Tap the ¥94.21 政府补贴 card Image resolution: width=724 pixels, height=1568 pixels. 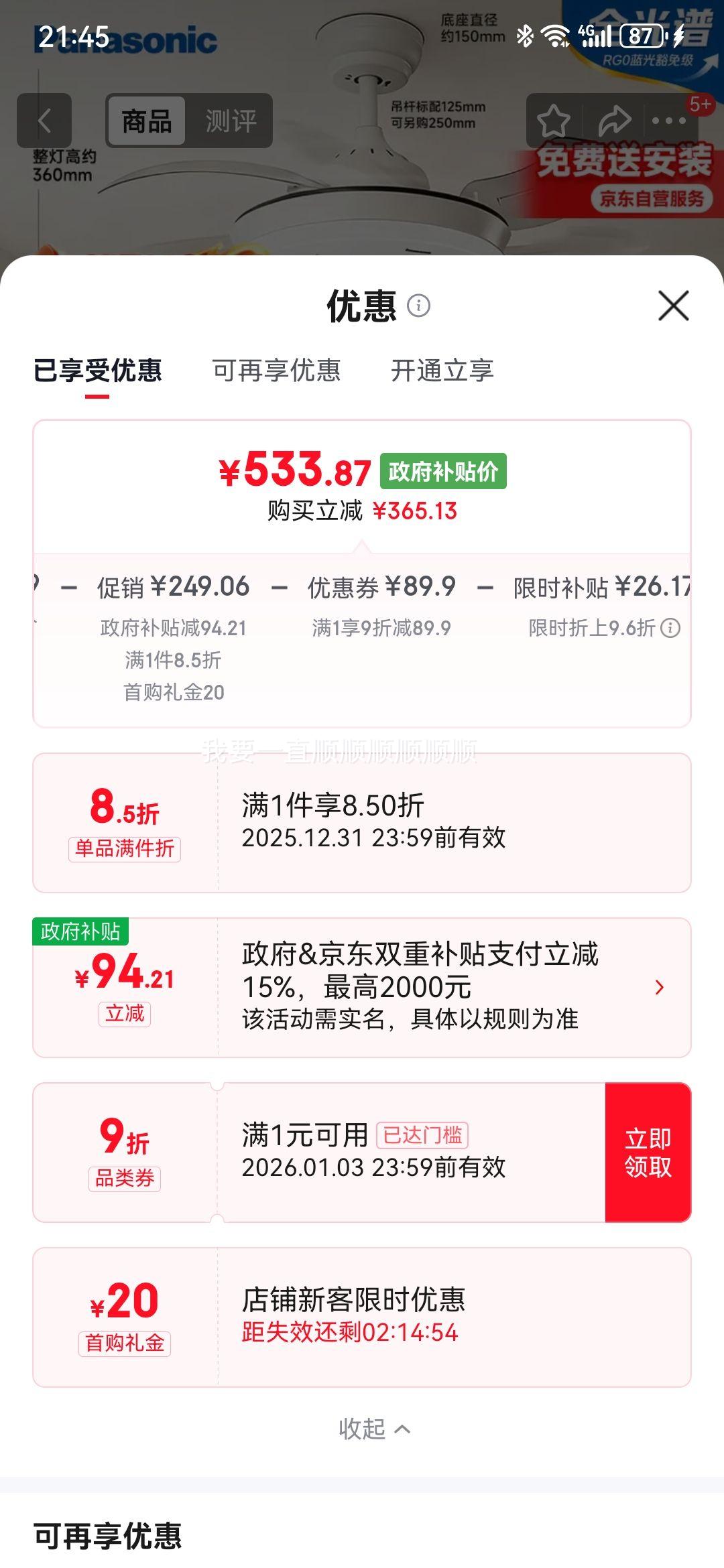point(362,986)
